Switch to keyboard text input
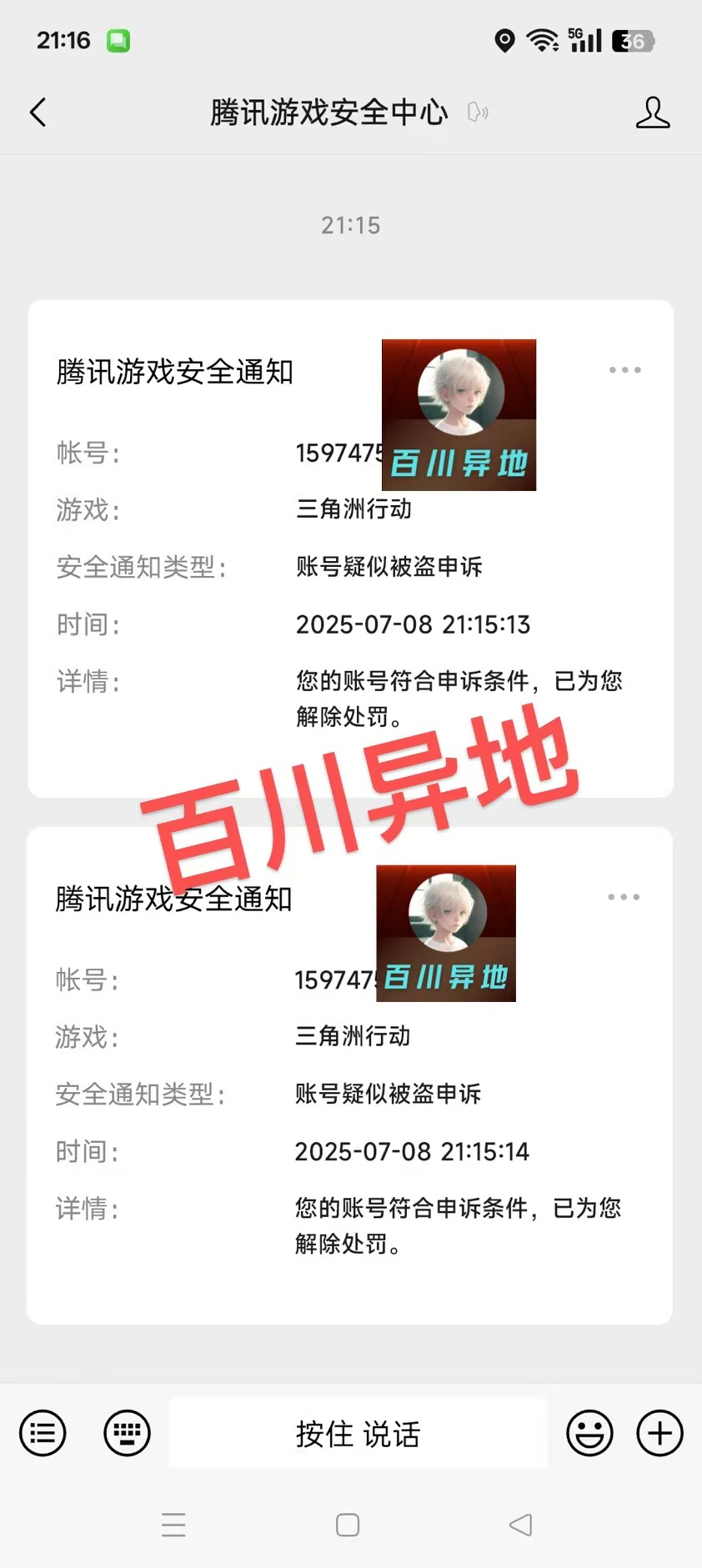The height and width of the screenshot is (1568, 702). pos(127,1433)
